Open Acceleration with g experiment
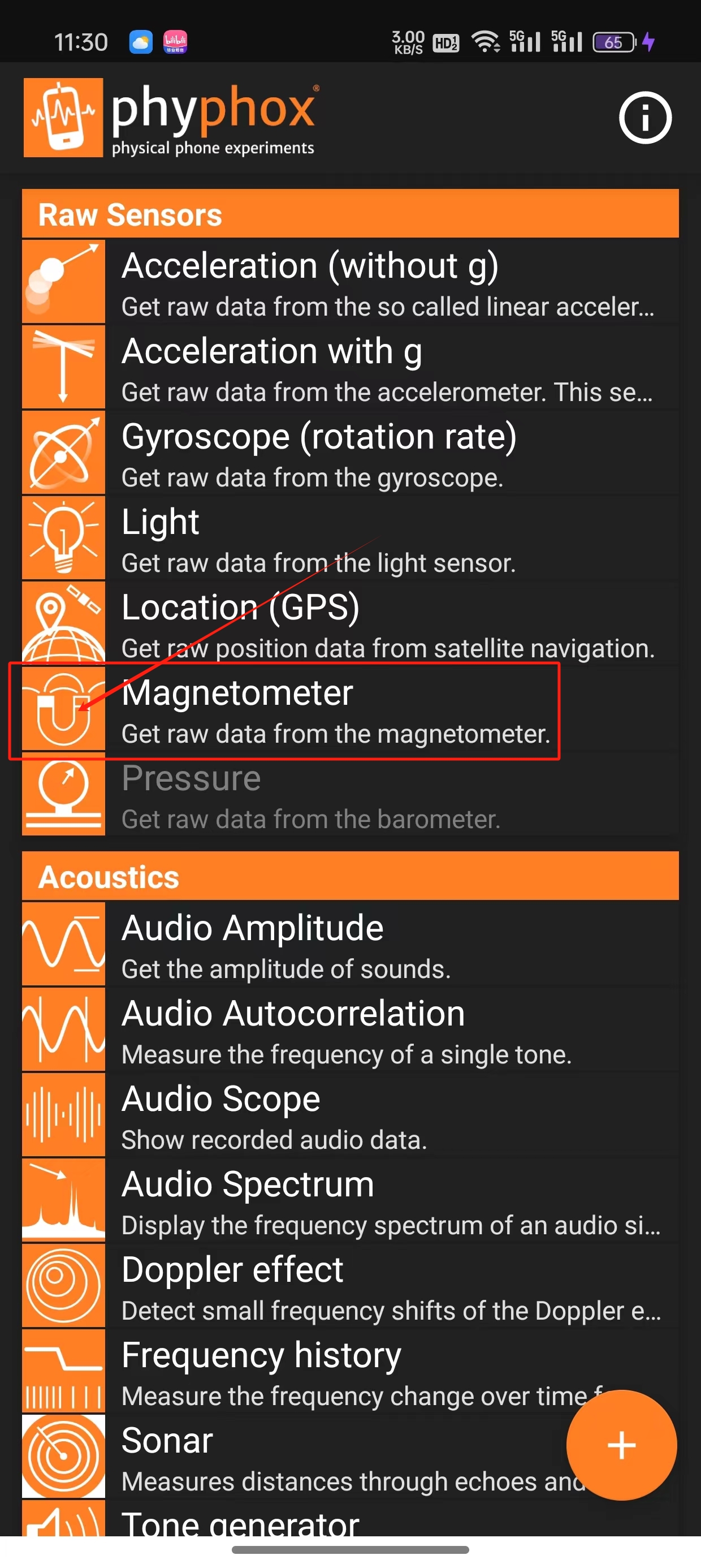Screen dimensions: 701x1568 point(350,367)
